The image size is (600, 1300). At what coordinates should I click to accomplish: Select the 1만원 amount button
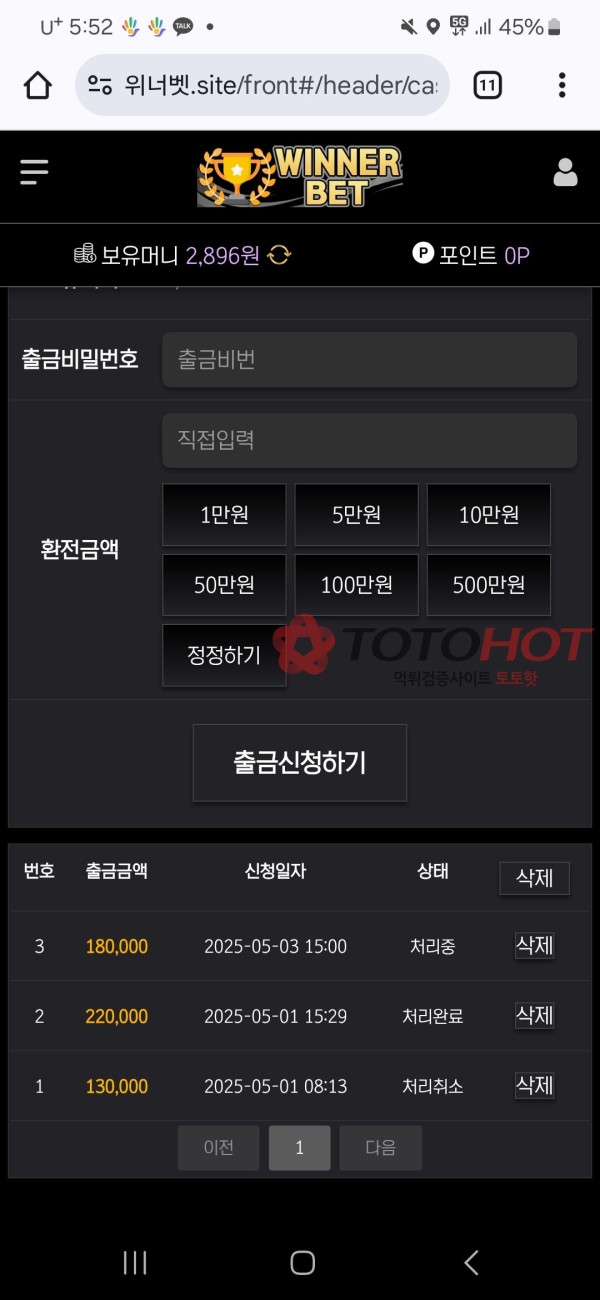[224, 515]
